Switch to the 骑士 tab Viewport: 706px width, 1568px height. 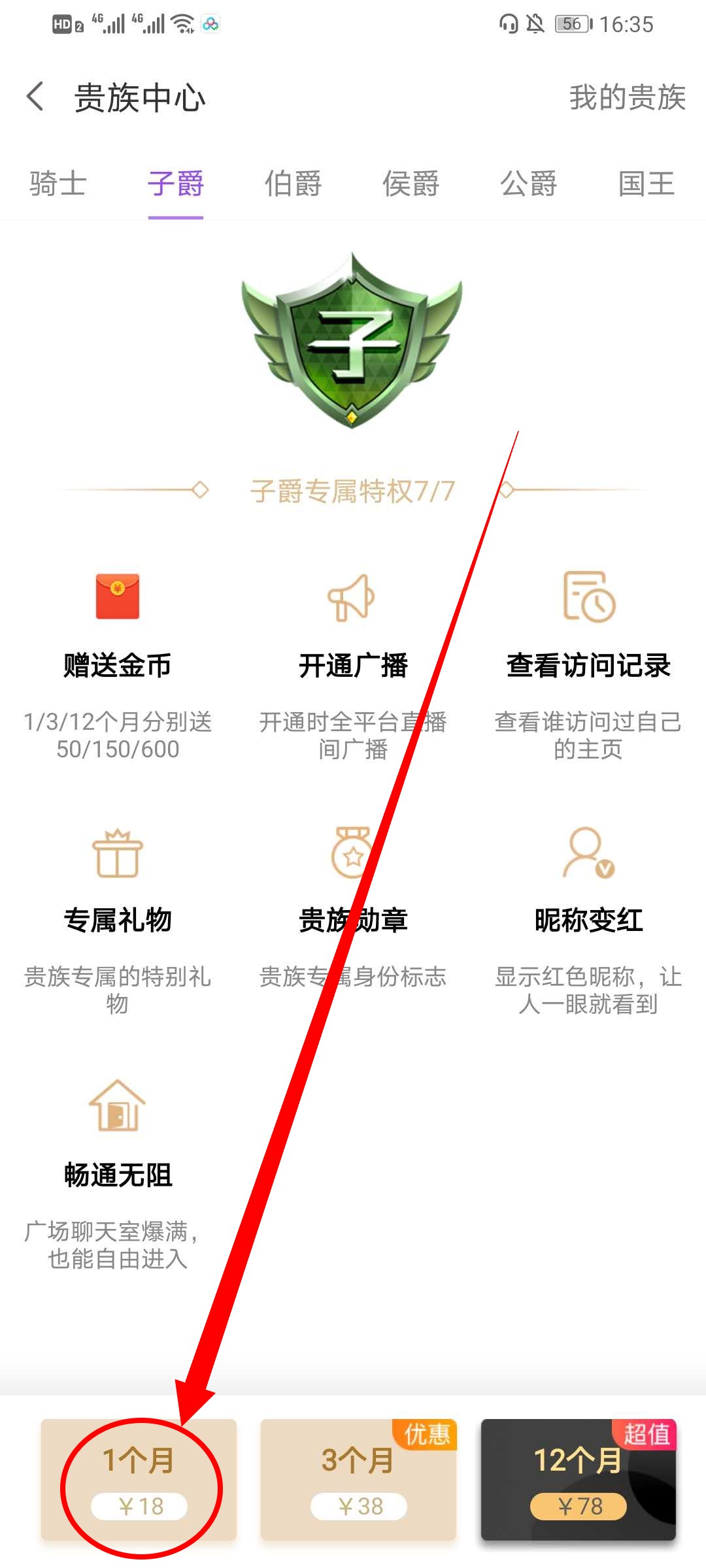pyautogui.click(x=58, y=184)
